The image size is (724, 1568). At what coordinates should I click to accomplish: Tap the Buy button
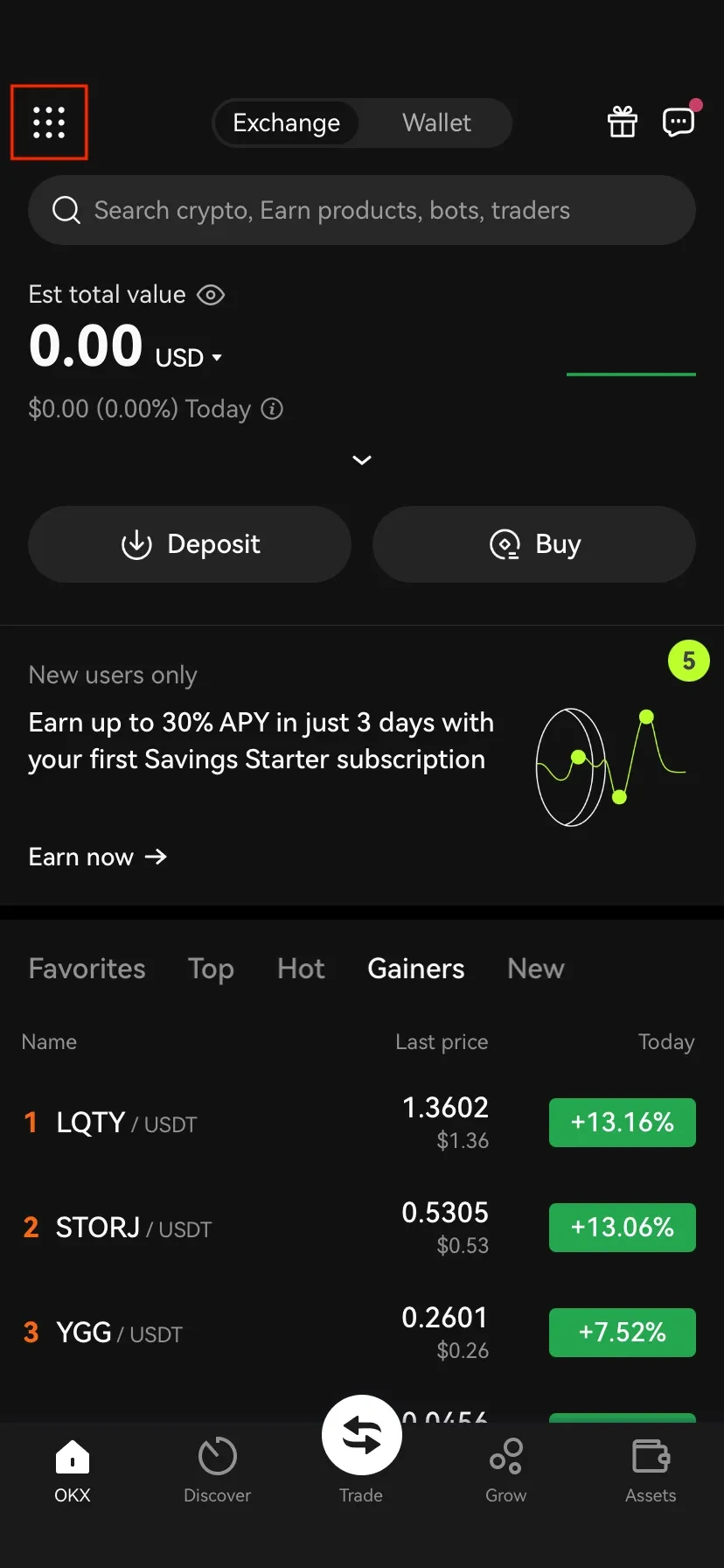(x=534, y=544)
